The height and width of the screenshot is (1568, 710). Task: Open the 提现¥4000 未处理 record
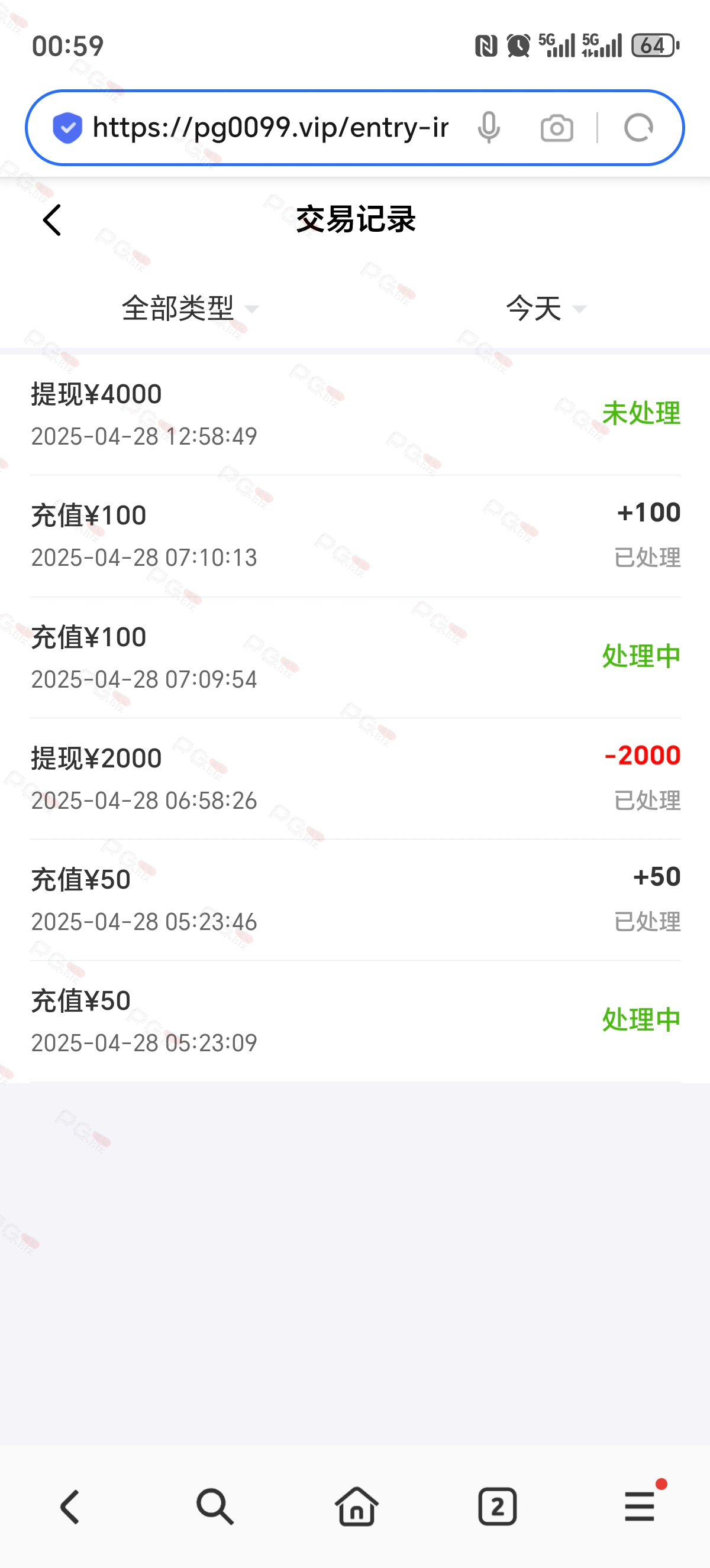pyautogui.click(x=355, y=414)
